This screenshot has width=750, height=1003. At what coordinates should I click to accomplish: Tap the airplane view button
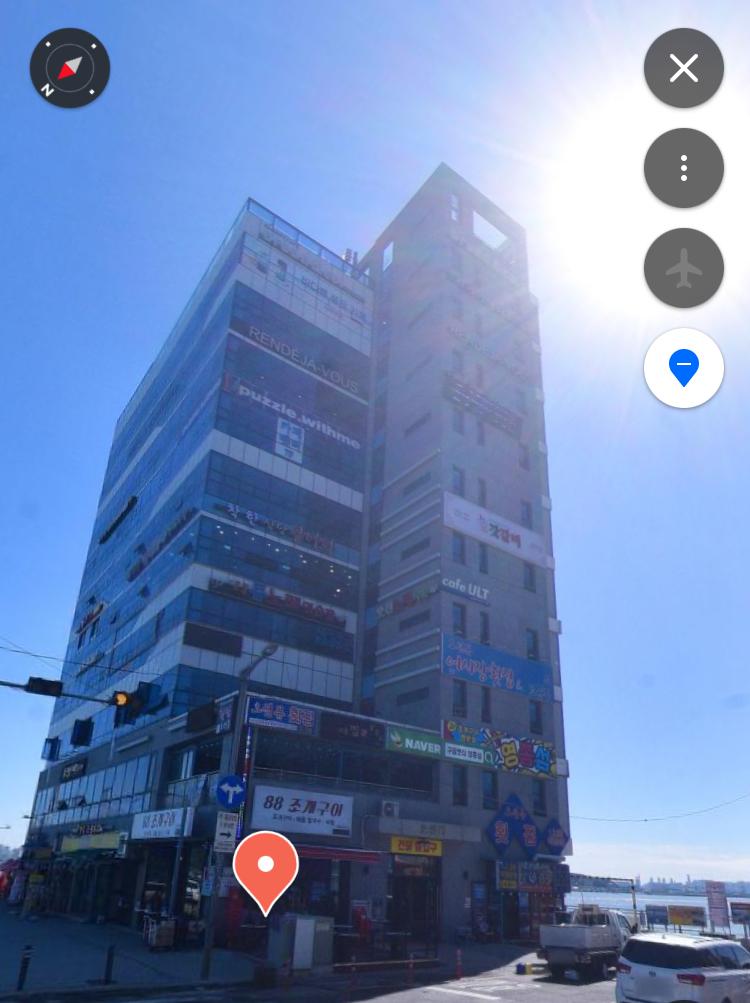click(x=684, y=268)
